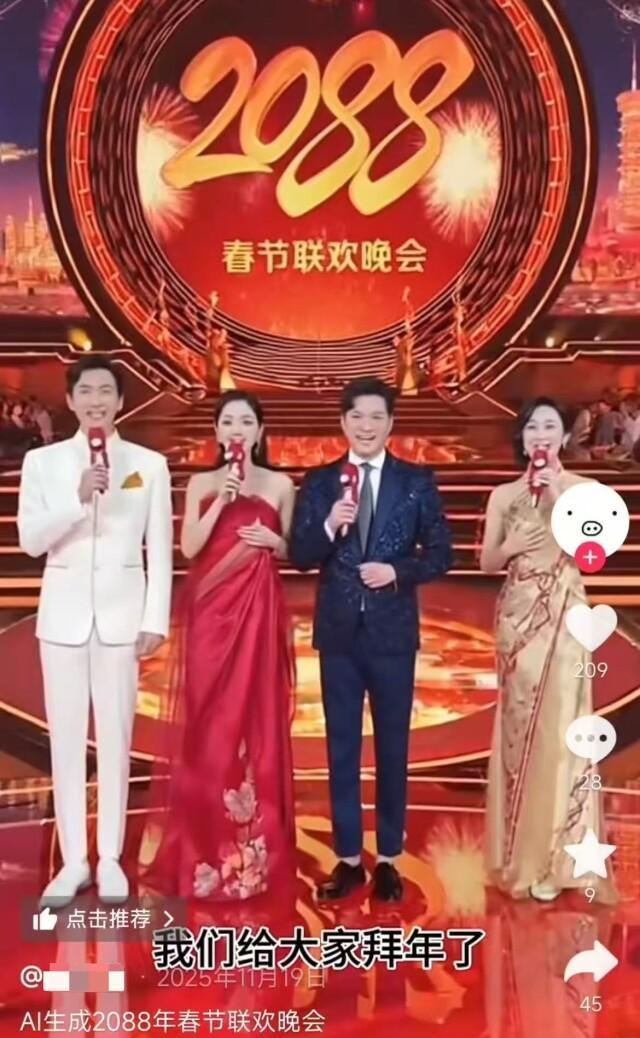Add this video to favorites star

pyautogui.click(x=590, y=853)
